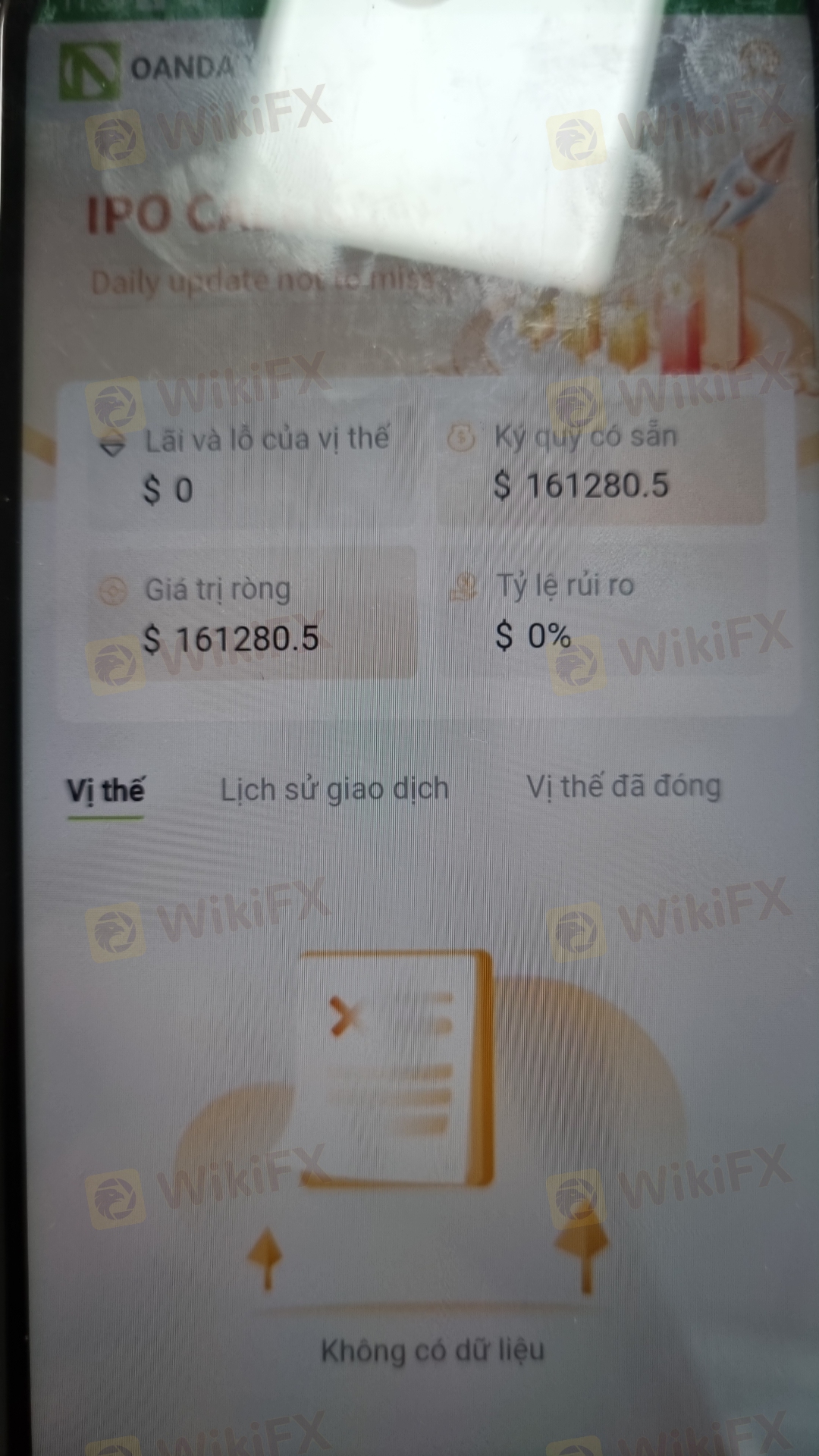Switch to the Lịch sử giao dịch tab
The width and height of the screenshot is (819, 1456).
(x=334, y=789)
